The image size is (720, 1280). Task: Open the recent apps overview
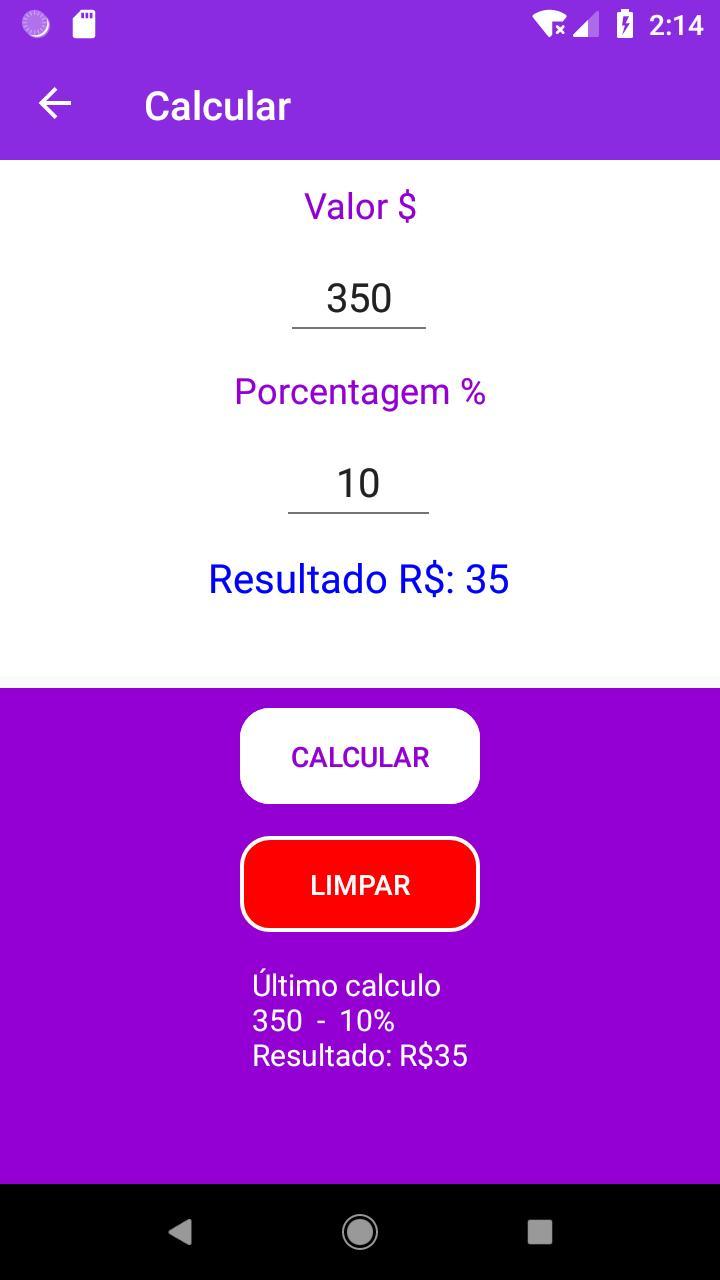[540, 1231]
